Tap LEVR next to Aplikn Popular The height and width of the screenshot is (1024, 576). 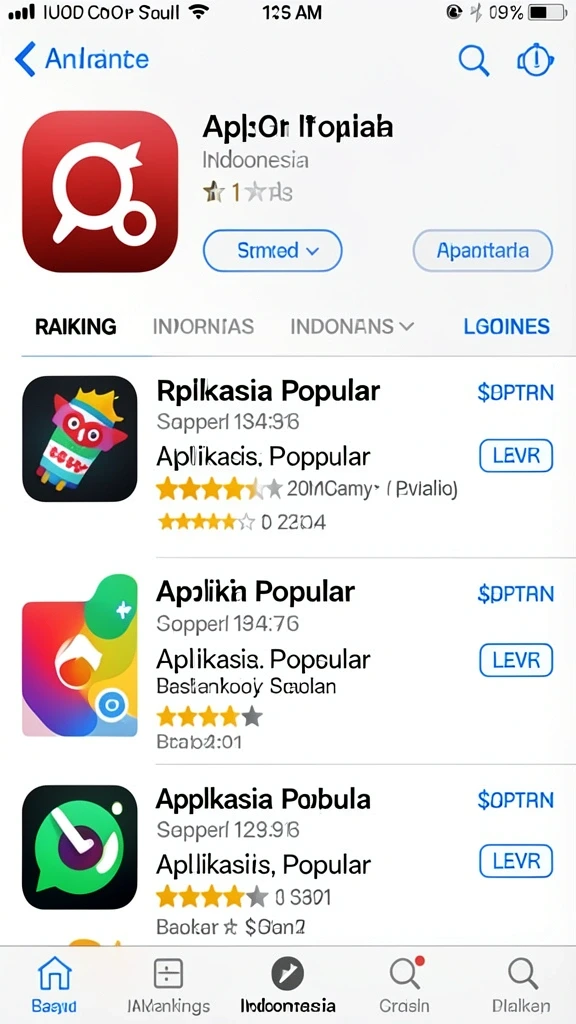(516, 660)
